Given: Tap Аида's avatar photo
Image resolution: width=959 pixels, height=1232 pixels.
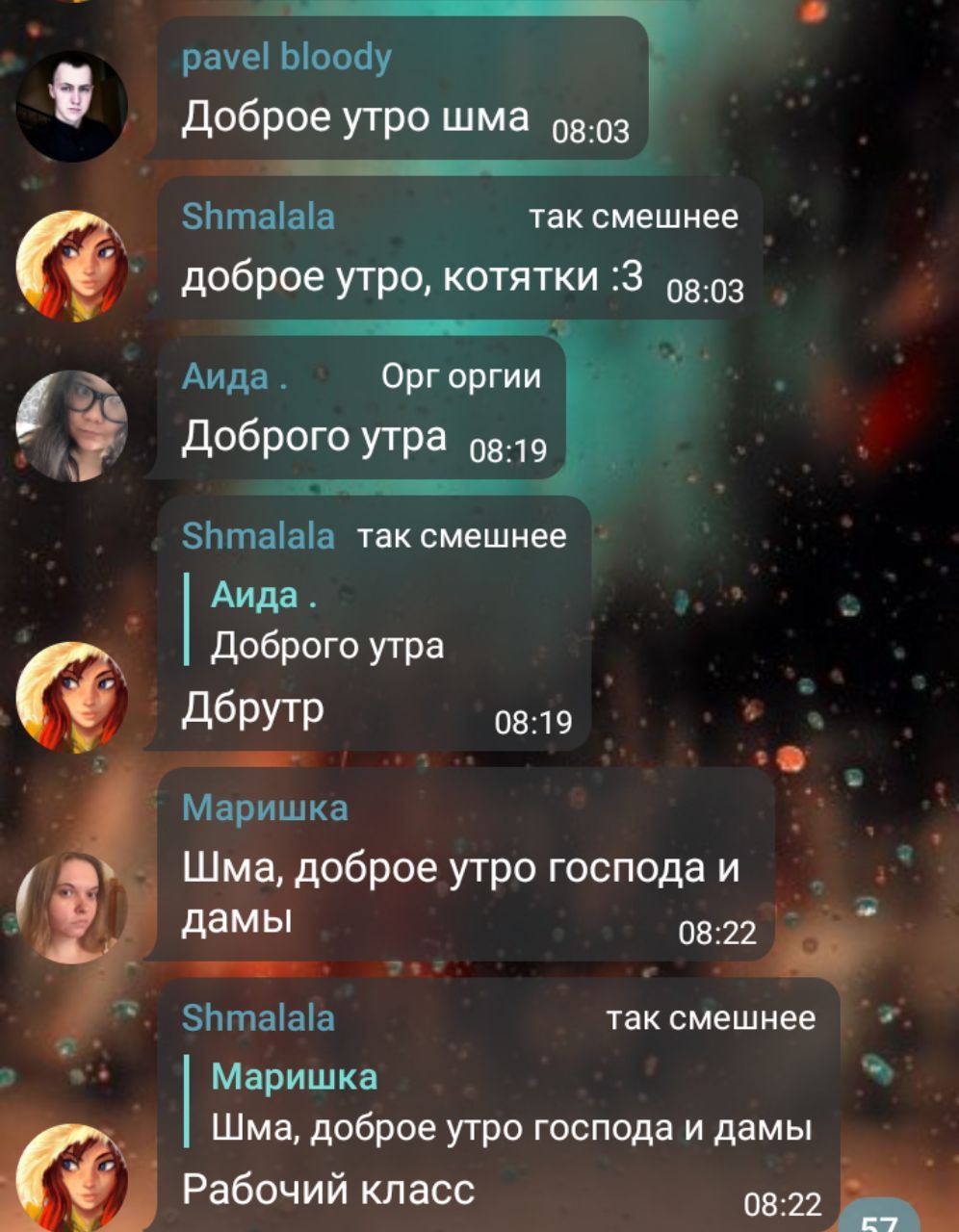Looking at the screenshot, I should 72,425.
